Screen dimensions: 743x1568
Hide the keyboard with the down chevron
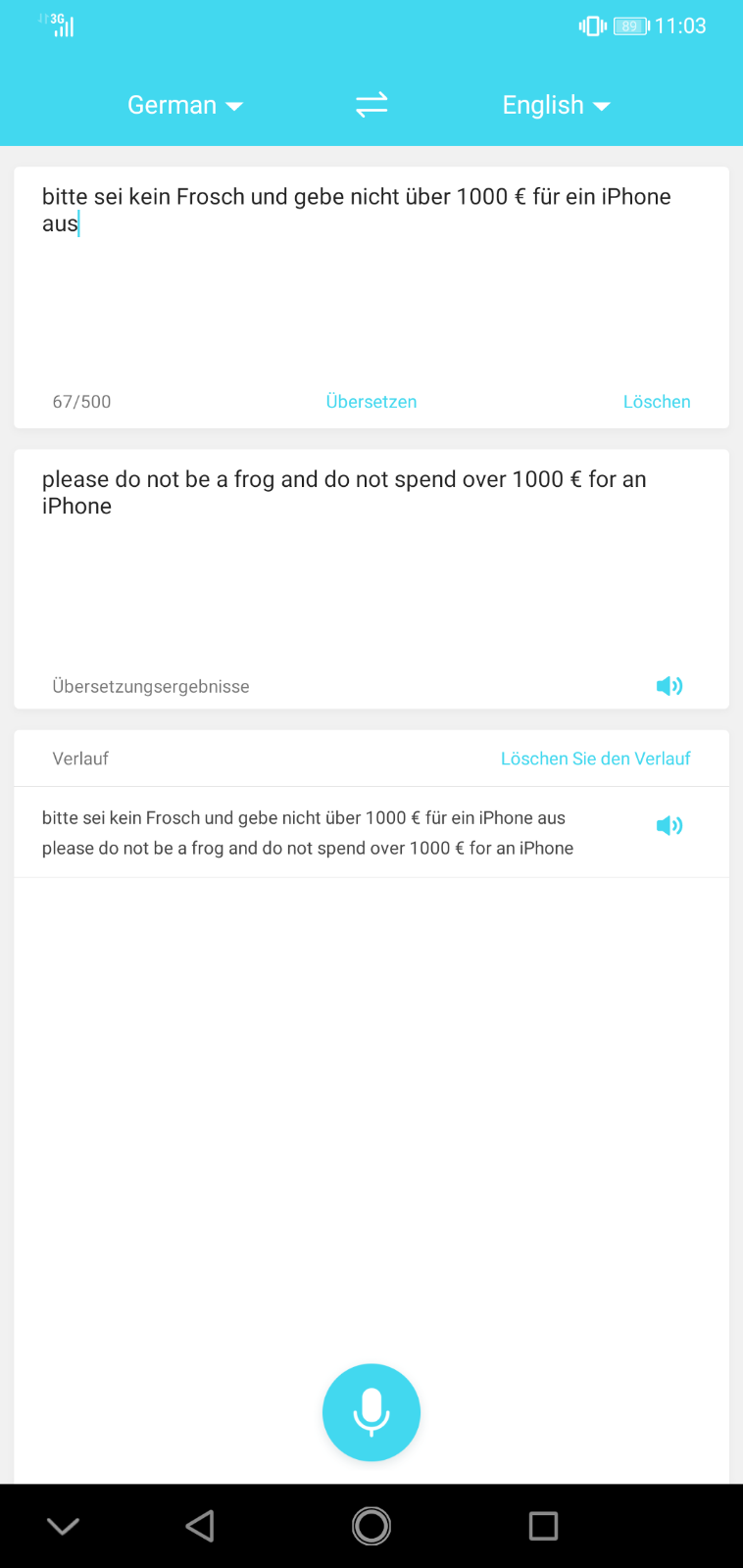coord(63,1526)
